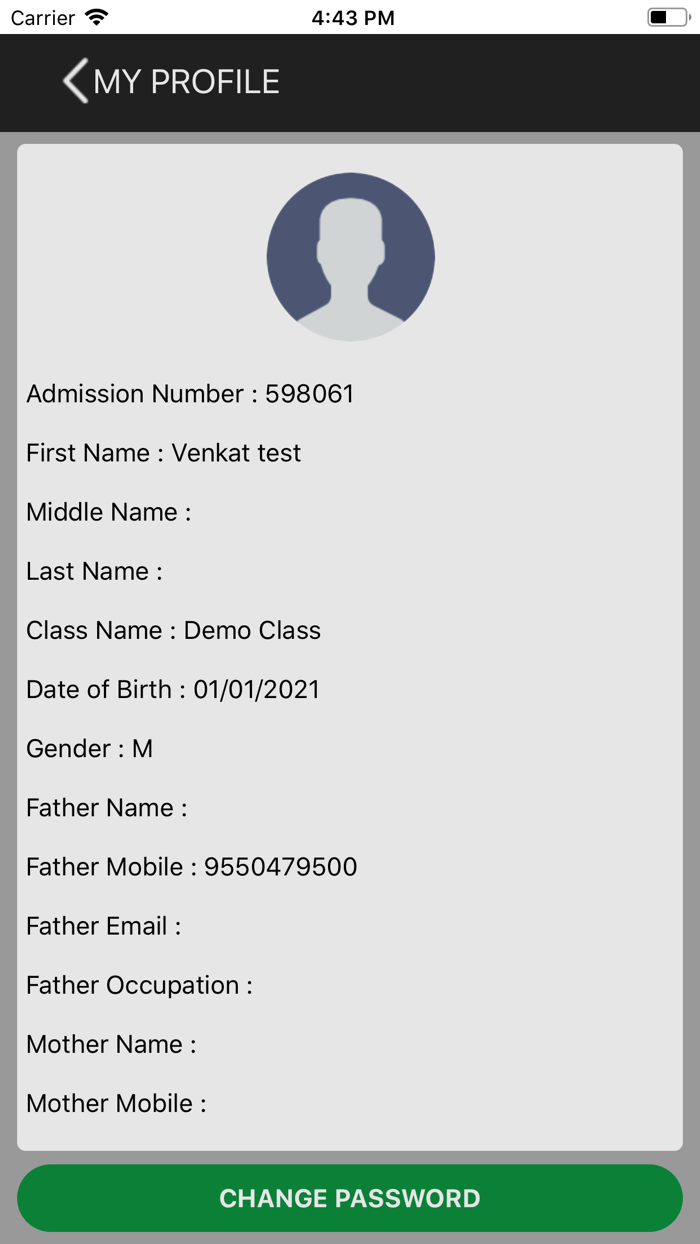The image size is (700, 1244).
Task: Tap the Change Password button
Action: click(350, 1198)
